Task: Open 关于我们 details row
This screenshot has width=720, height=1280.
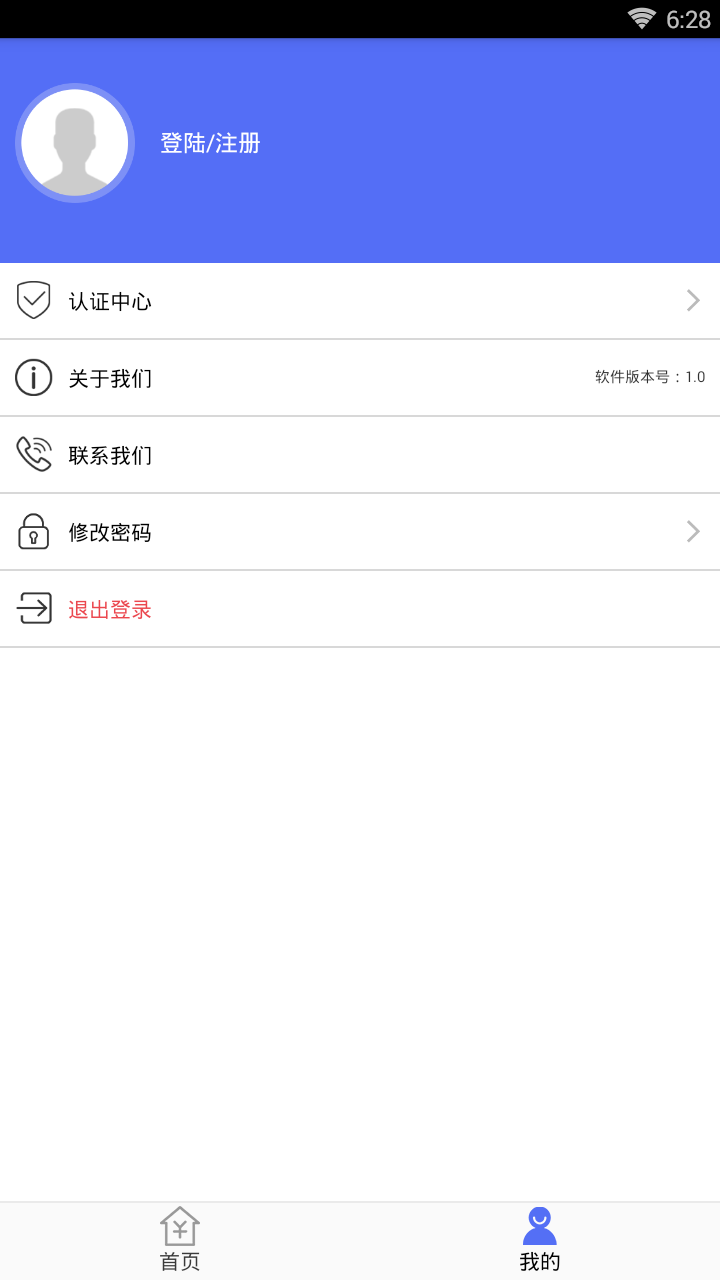Action: [109, 378]
